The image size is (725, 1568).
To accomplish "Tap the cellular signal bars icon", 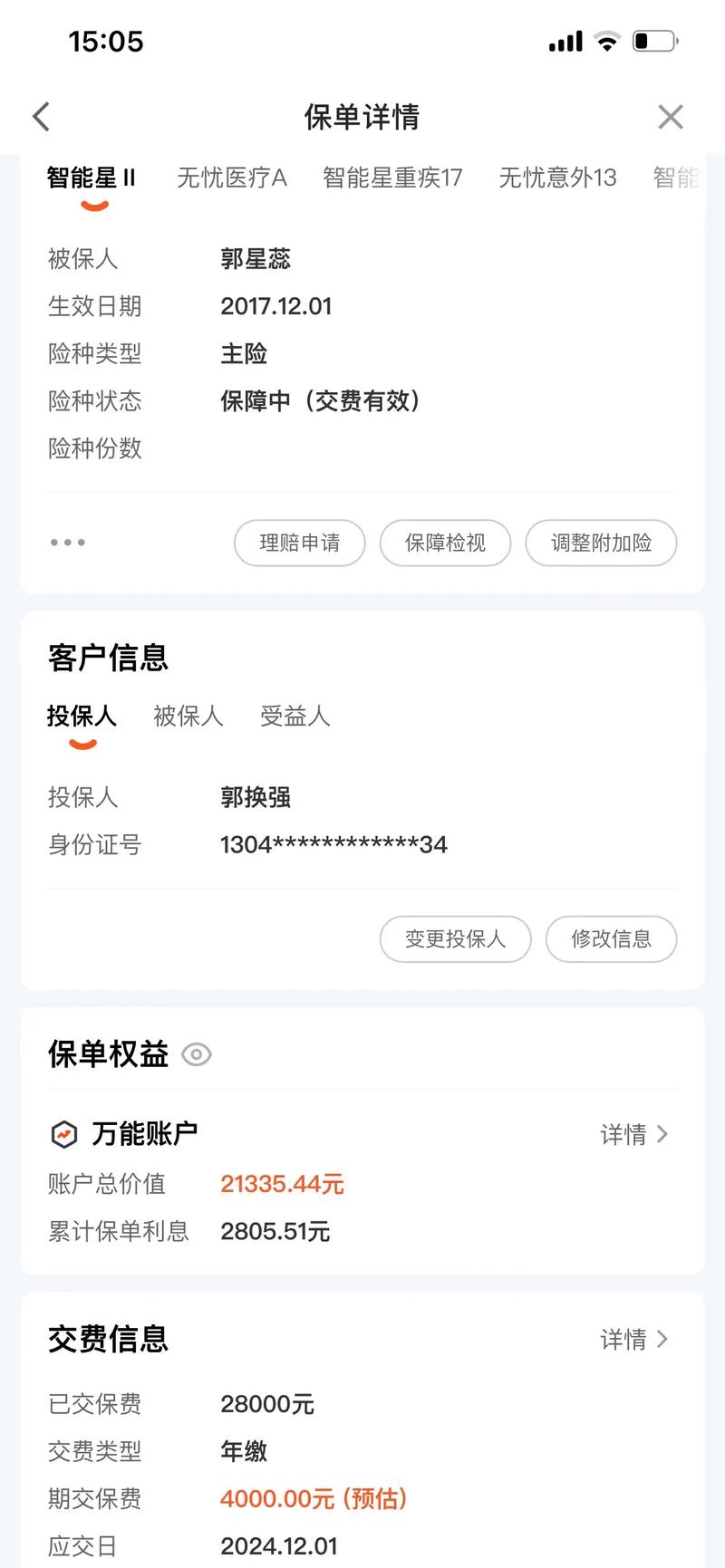I will 564,41.
